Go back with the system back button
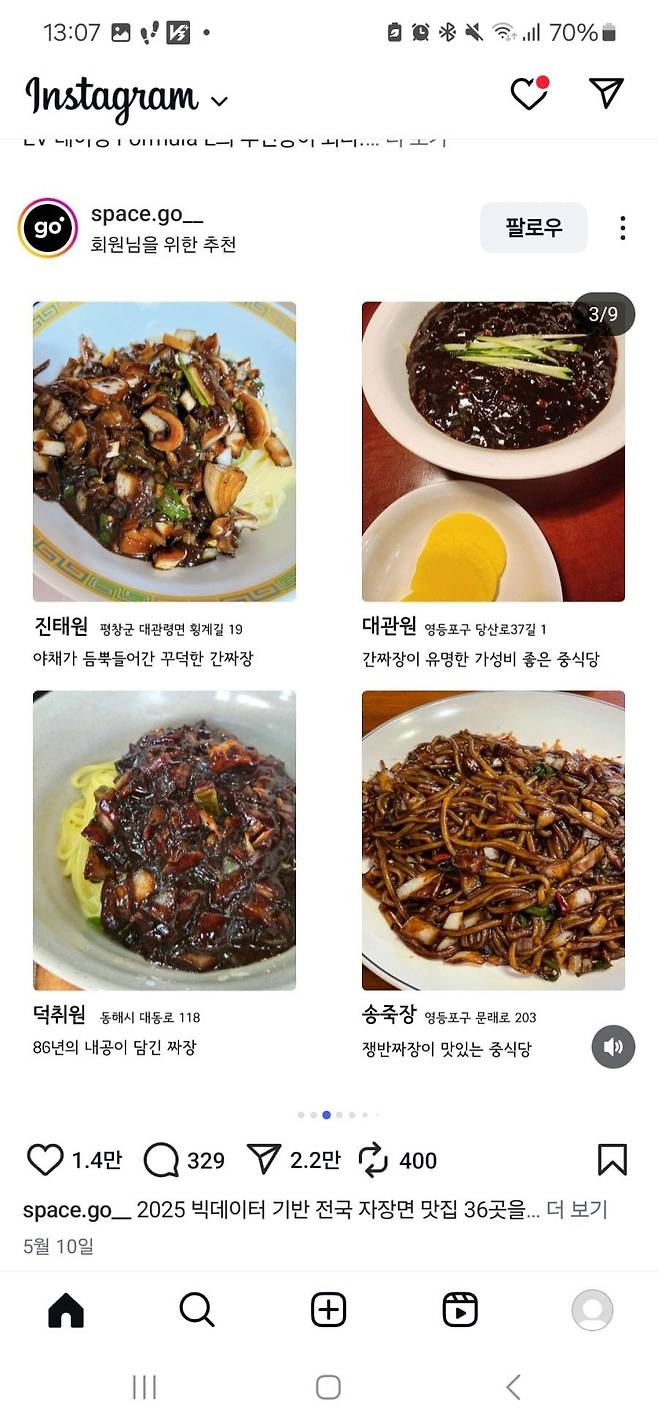This screenshot has width=658, height=1425. click(513, 1387)
